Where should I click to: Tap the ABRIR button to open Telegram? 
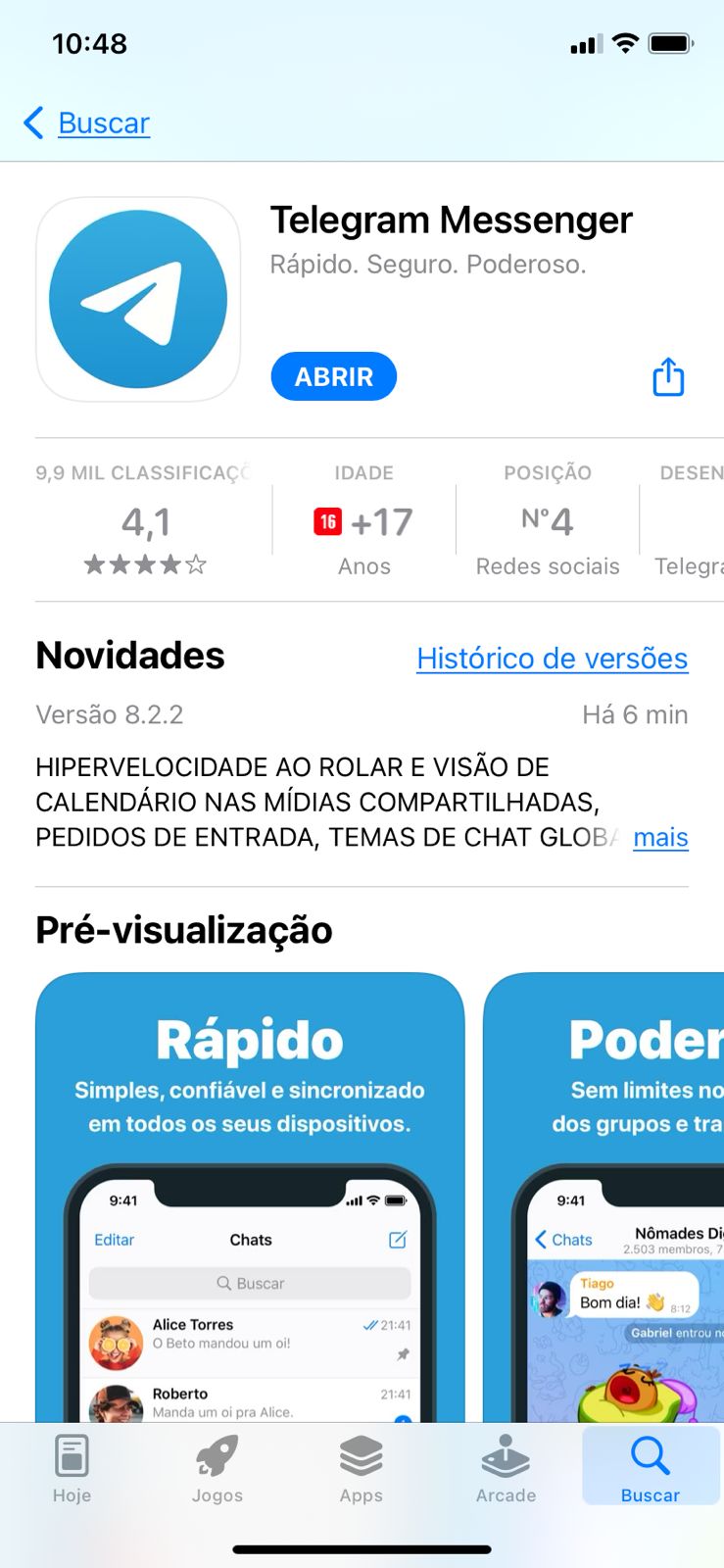tap(333, 376)
